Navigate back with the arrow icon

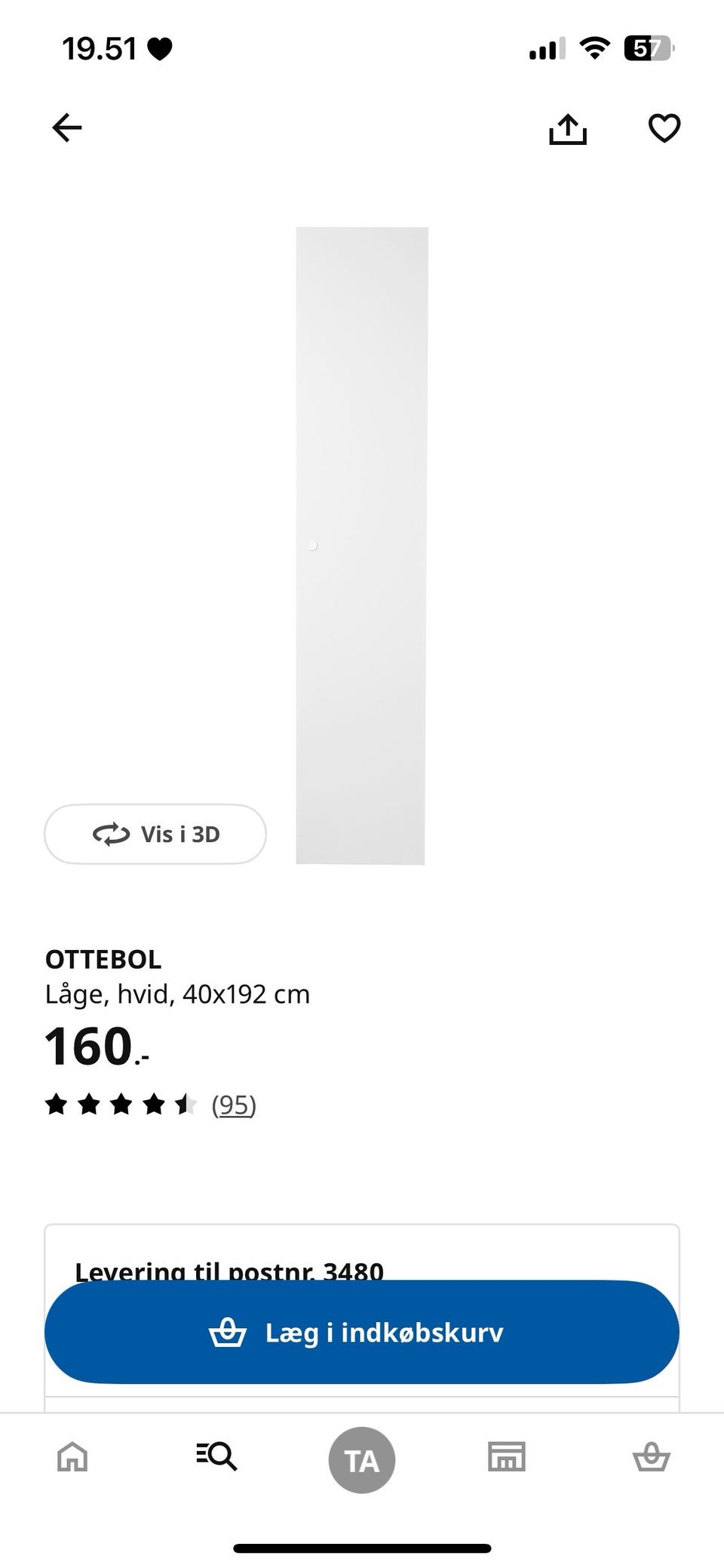point(66,127)
